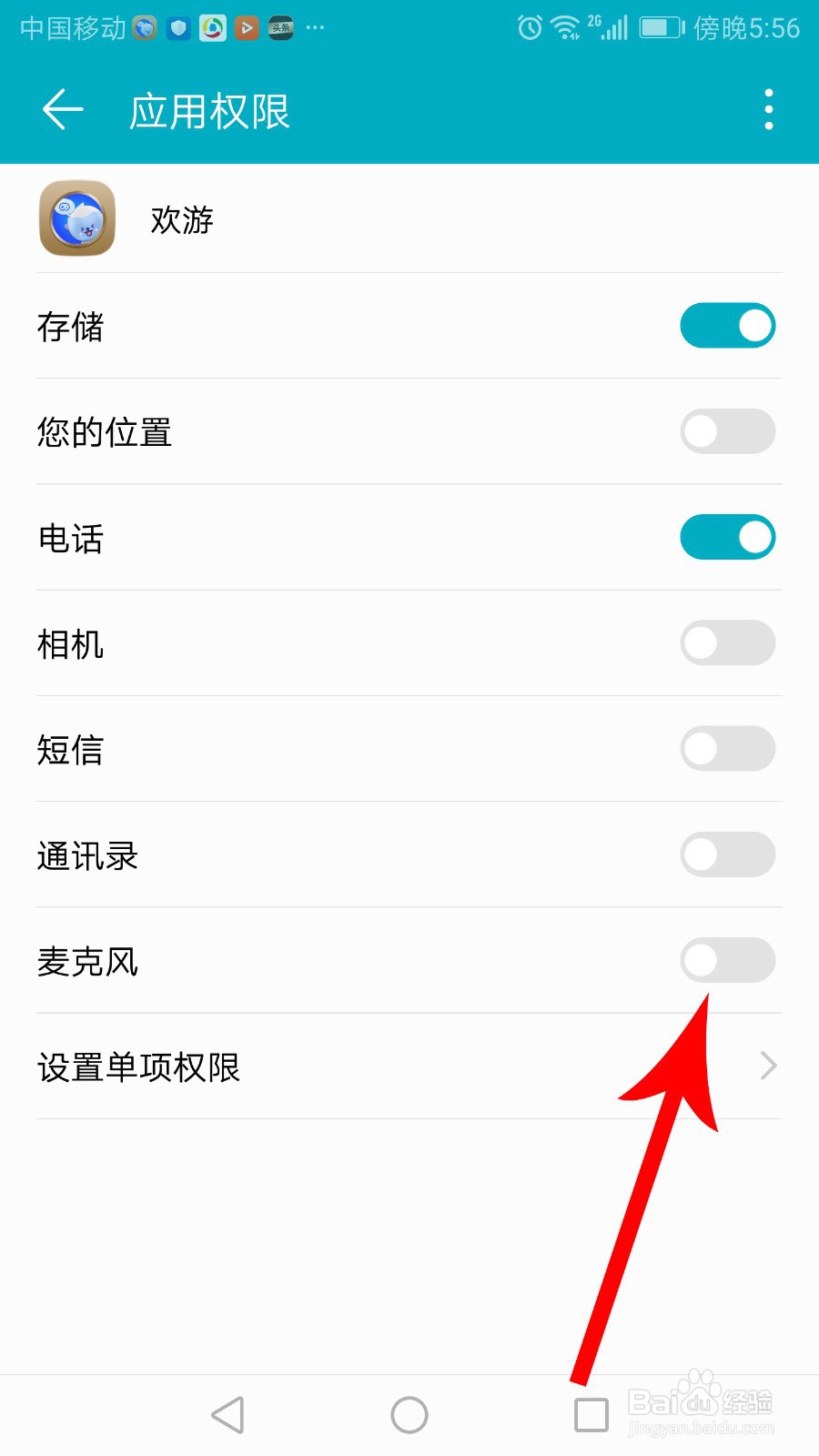Tap the recents square navigation button
This screenshot has width=819, height=1456.
click(591, 1414)
